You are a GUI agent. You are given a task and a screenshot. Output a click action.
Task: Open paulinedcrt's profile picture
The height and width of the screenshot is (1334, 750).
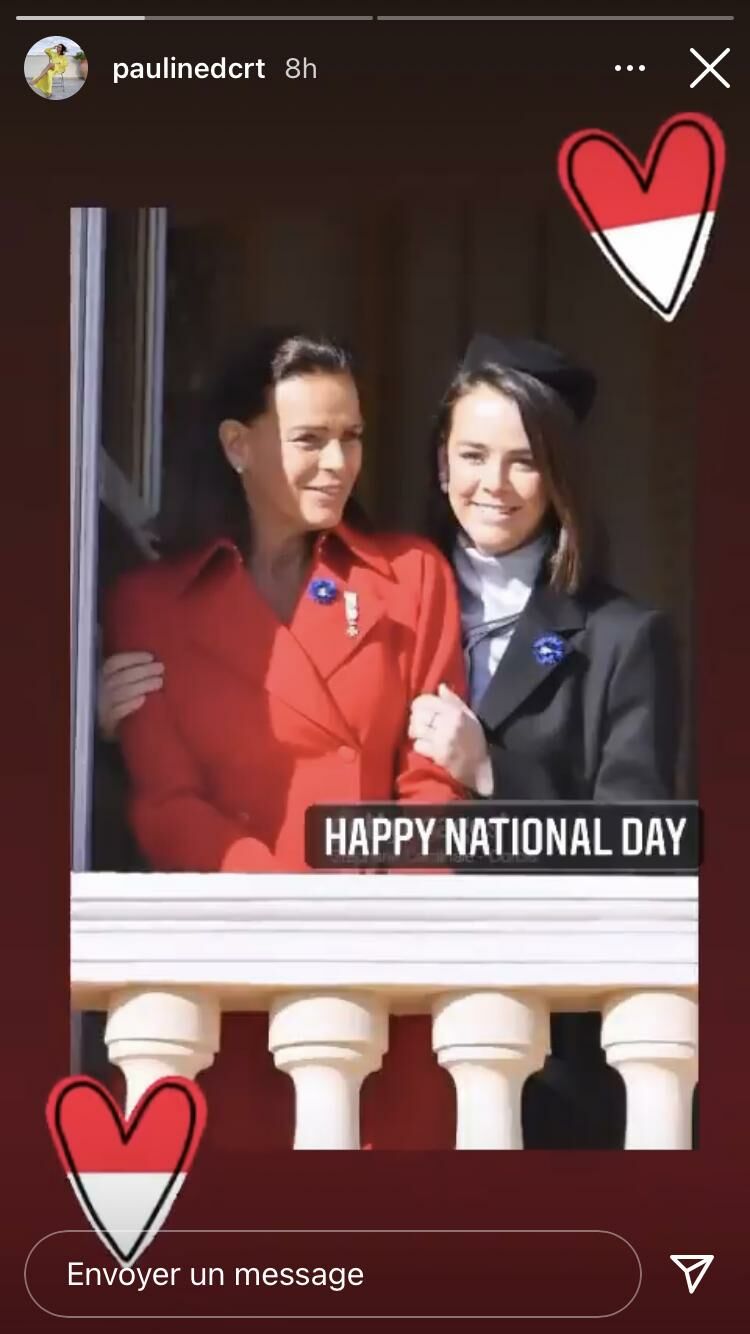click(56, 68)
